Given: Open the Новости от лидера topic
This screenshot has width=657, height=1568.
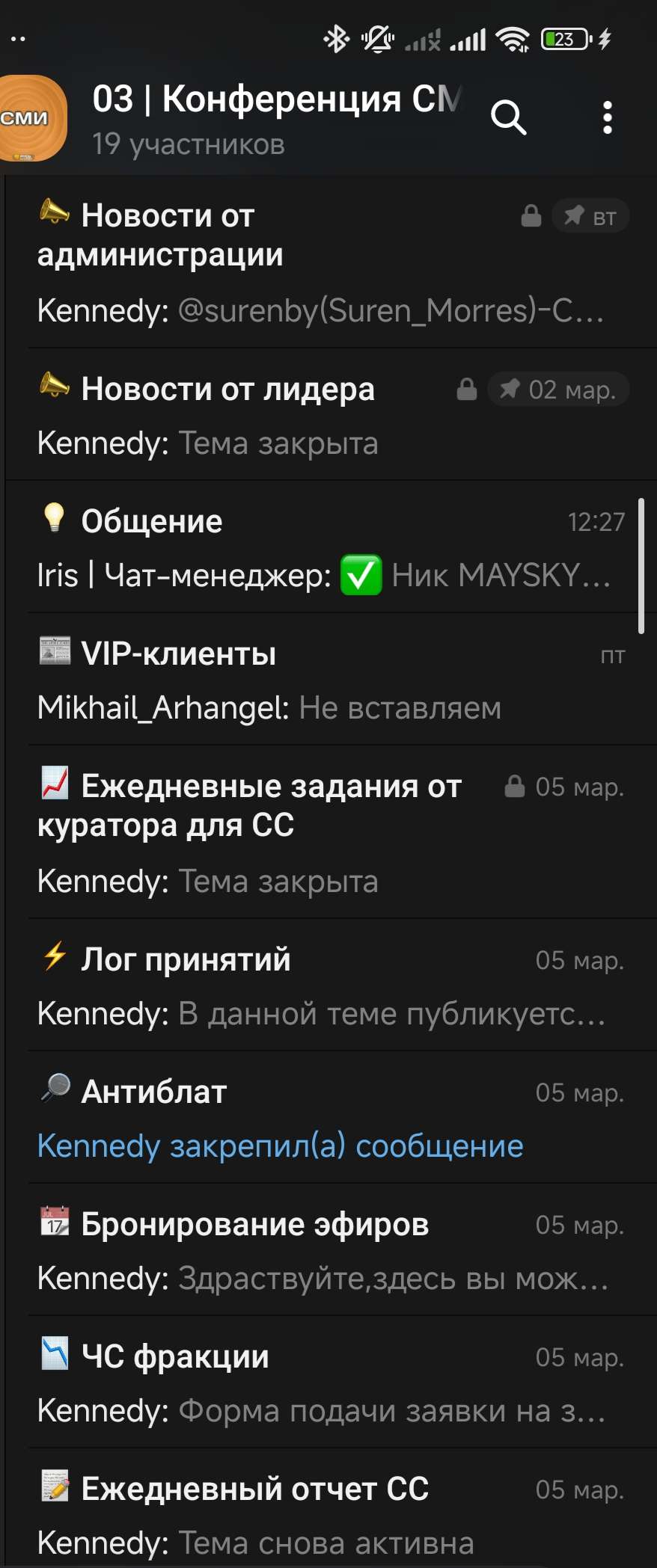Looking at the screenshot, I should tap(329, 415).
